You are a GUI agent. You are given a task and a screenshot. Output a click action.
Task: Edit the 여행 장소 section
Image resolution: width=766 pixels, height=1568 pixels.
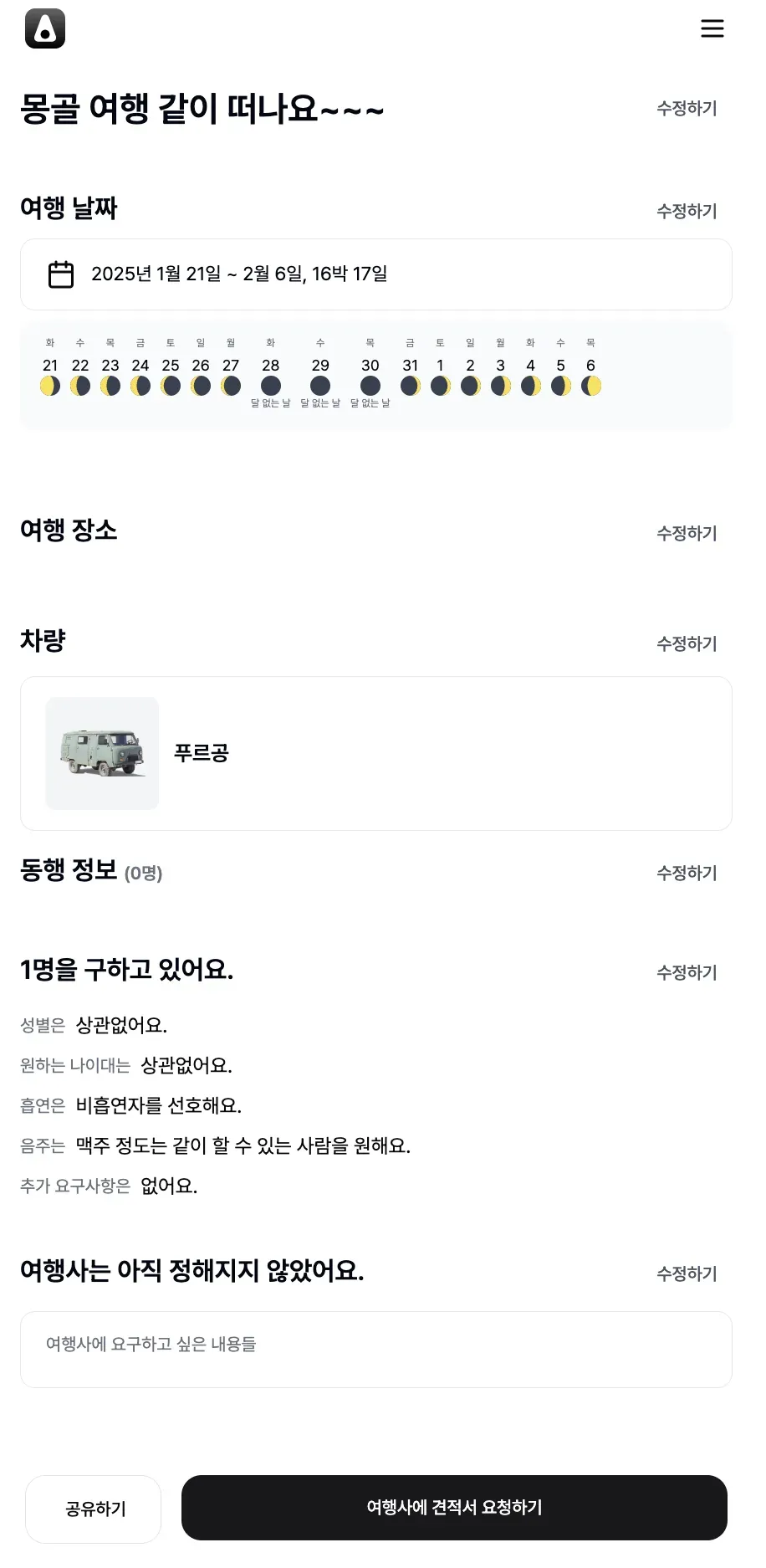pos(686,533)
